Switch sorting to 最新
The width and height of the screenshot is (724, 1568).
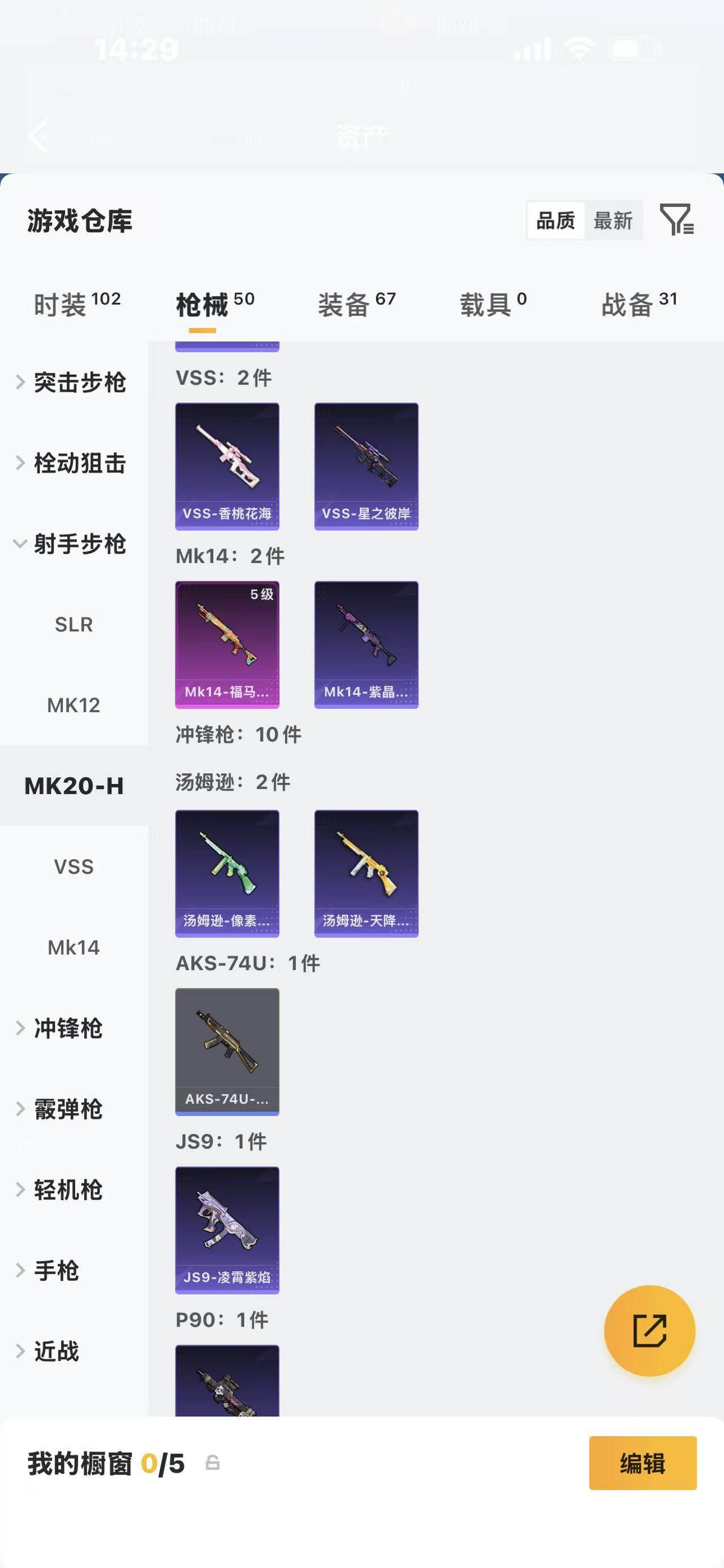pyautogui.click(x=613, y=220)
